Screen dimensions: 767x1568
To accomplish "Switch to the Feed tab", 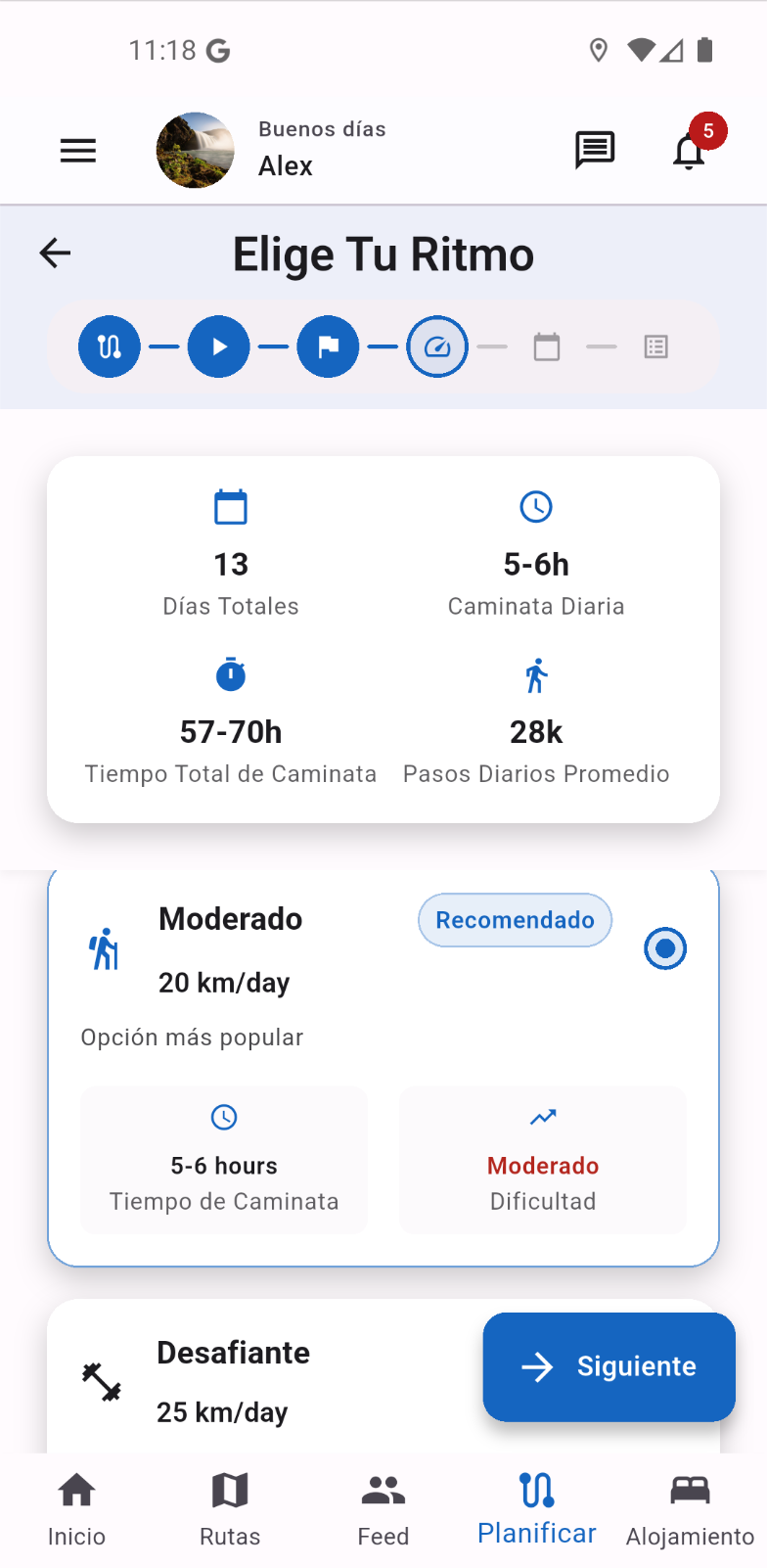I will (383, 1509).
